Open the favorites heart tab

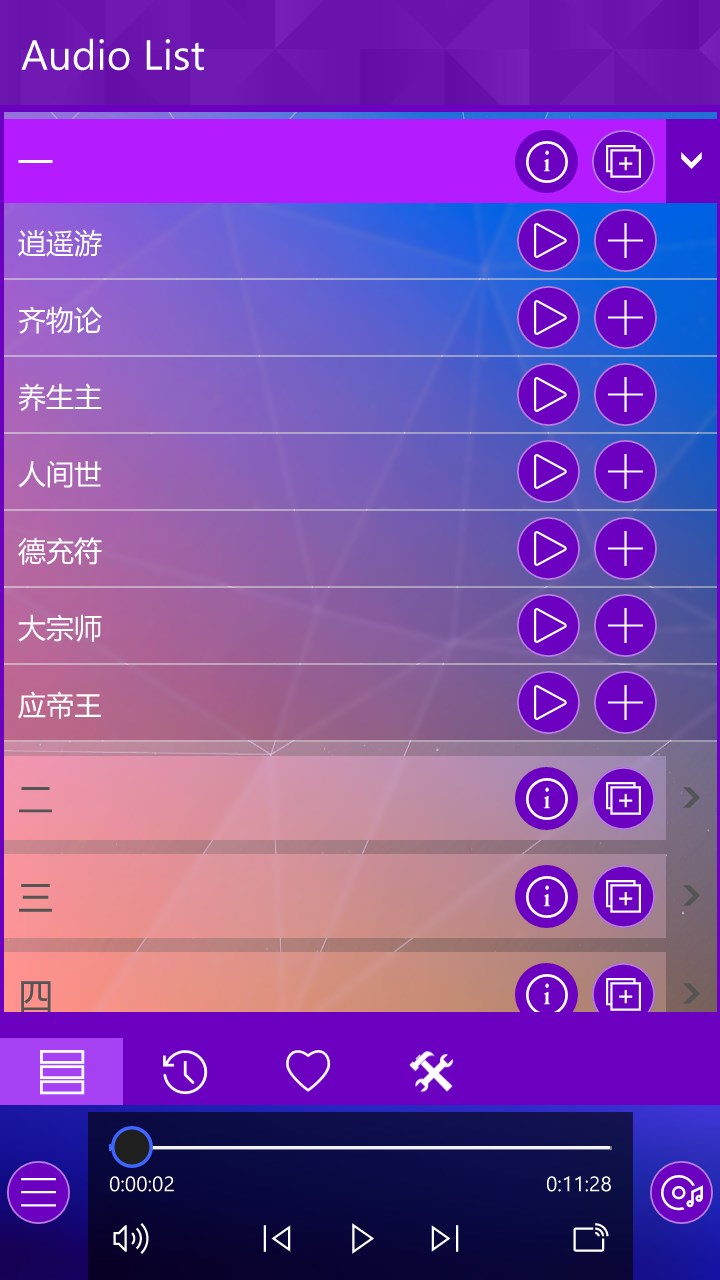click(x=308, y=1072)
